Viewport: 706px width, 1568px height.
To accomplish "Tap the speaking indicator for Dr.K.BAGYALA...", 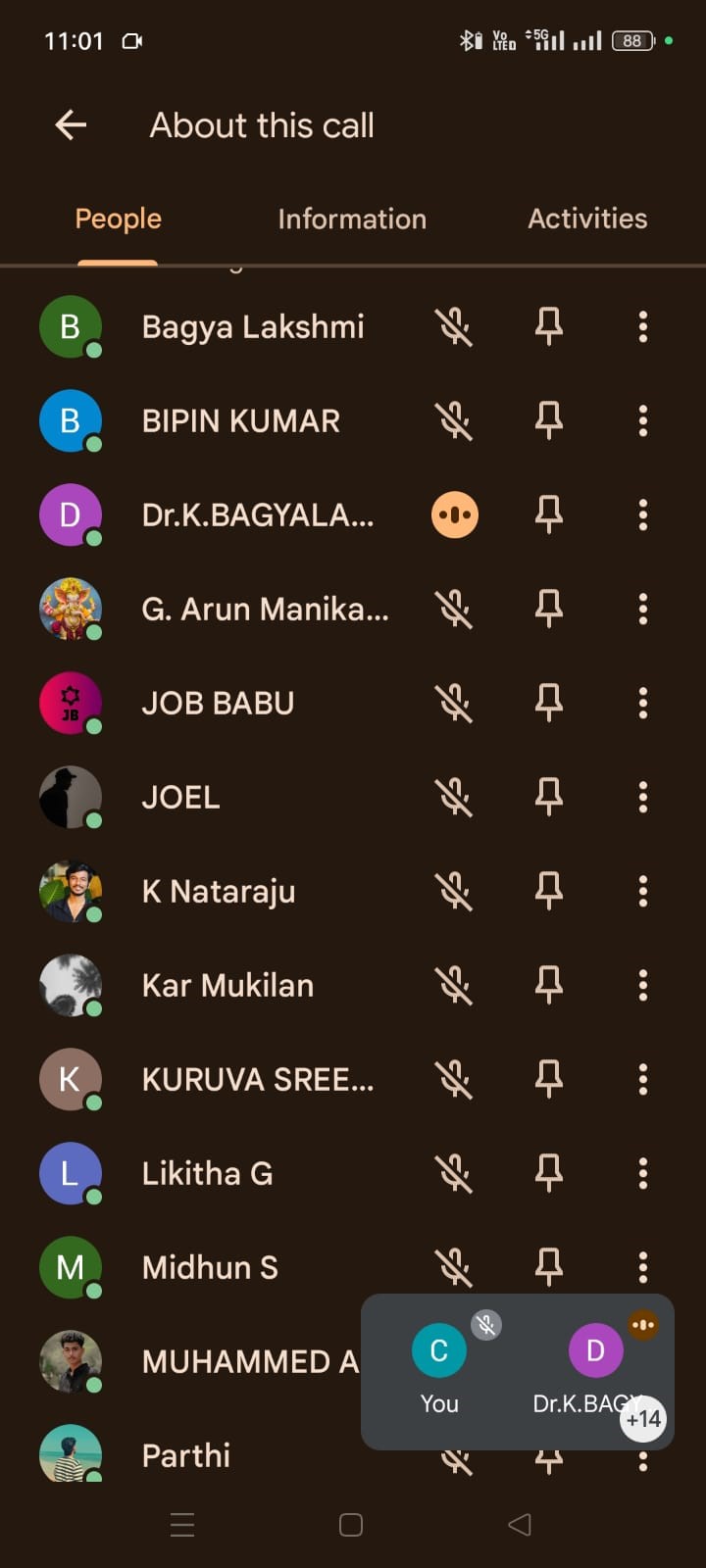I will (454, 514).
